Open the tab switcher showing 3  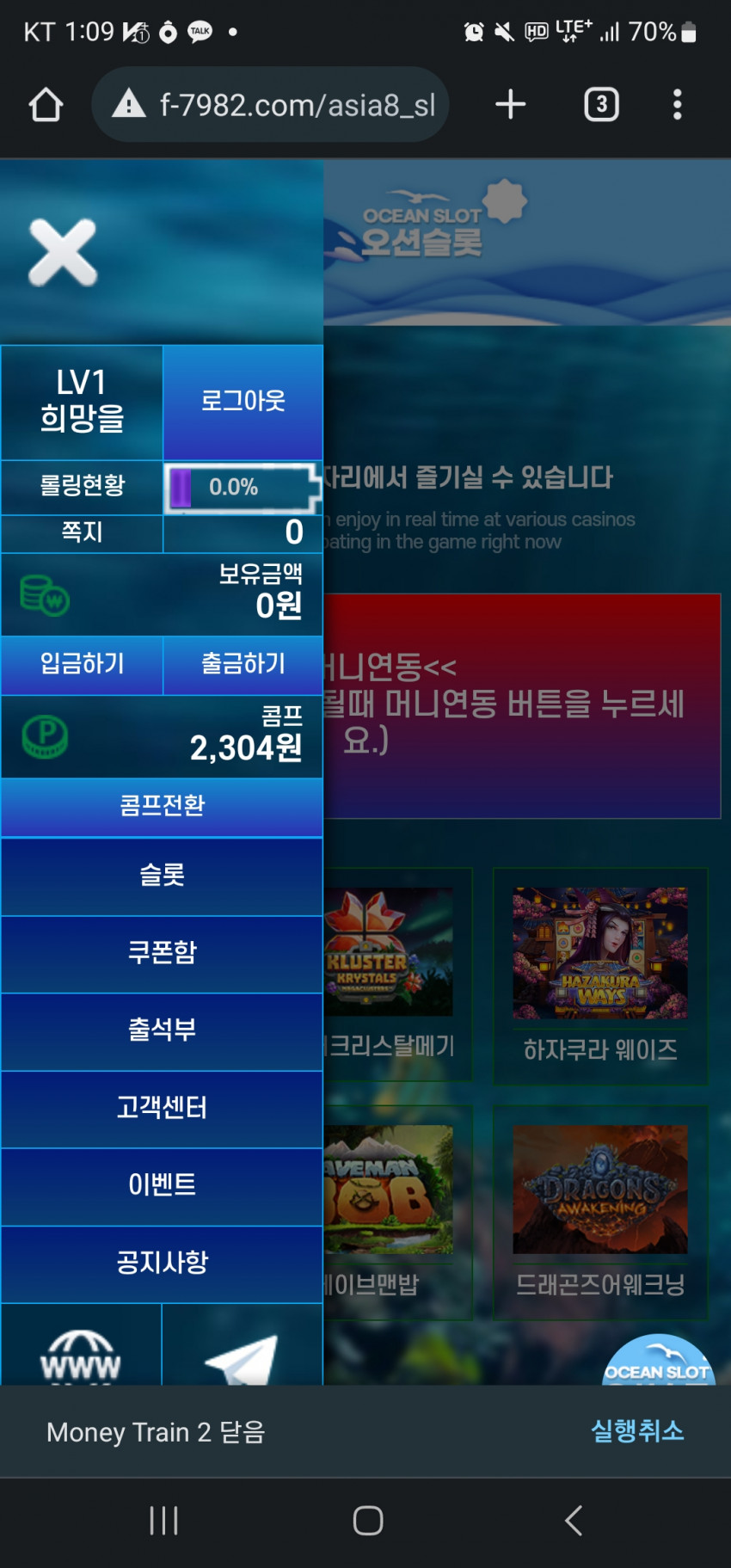601,105
